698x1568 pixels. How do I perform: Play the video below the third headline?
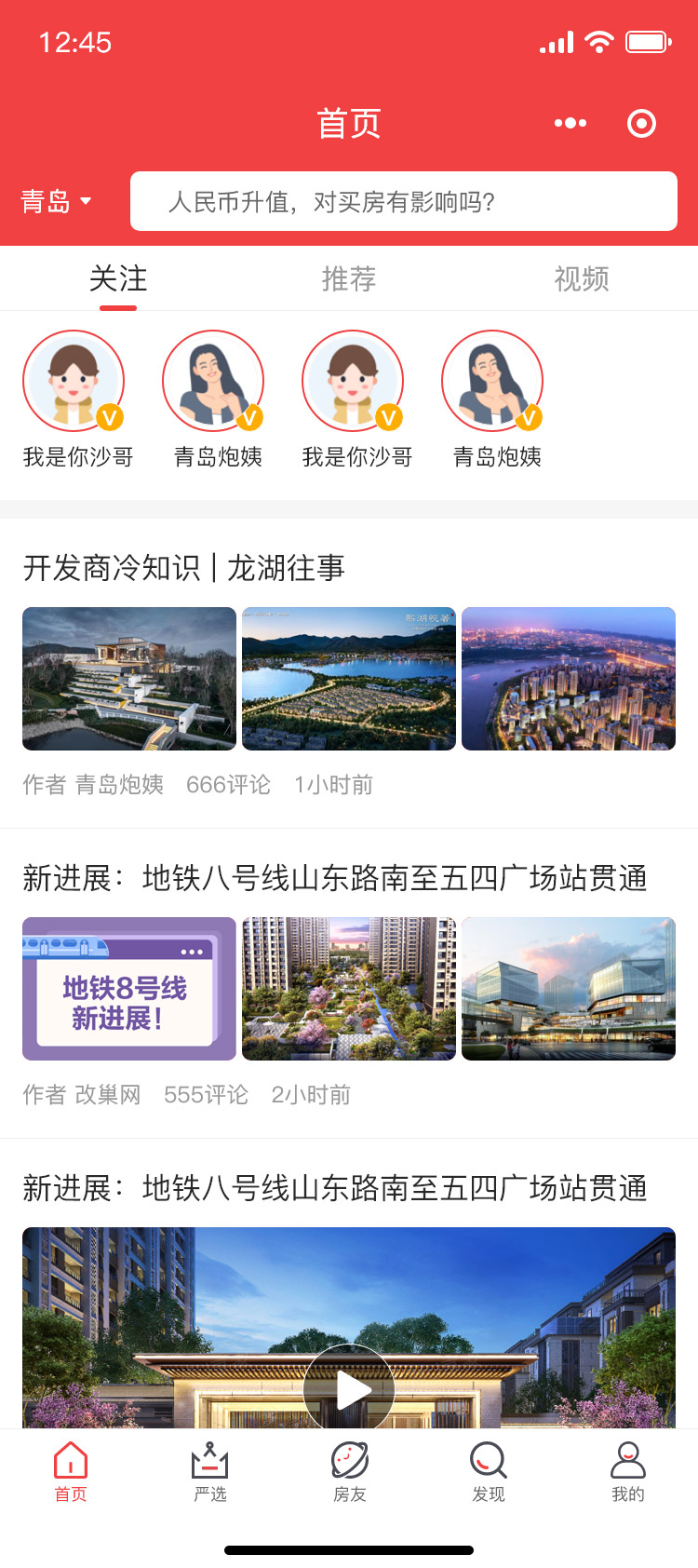349,1390
